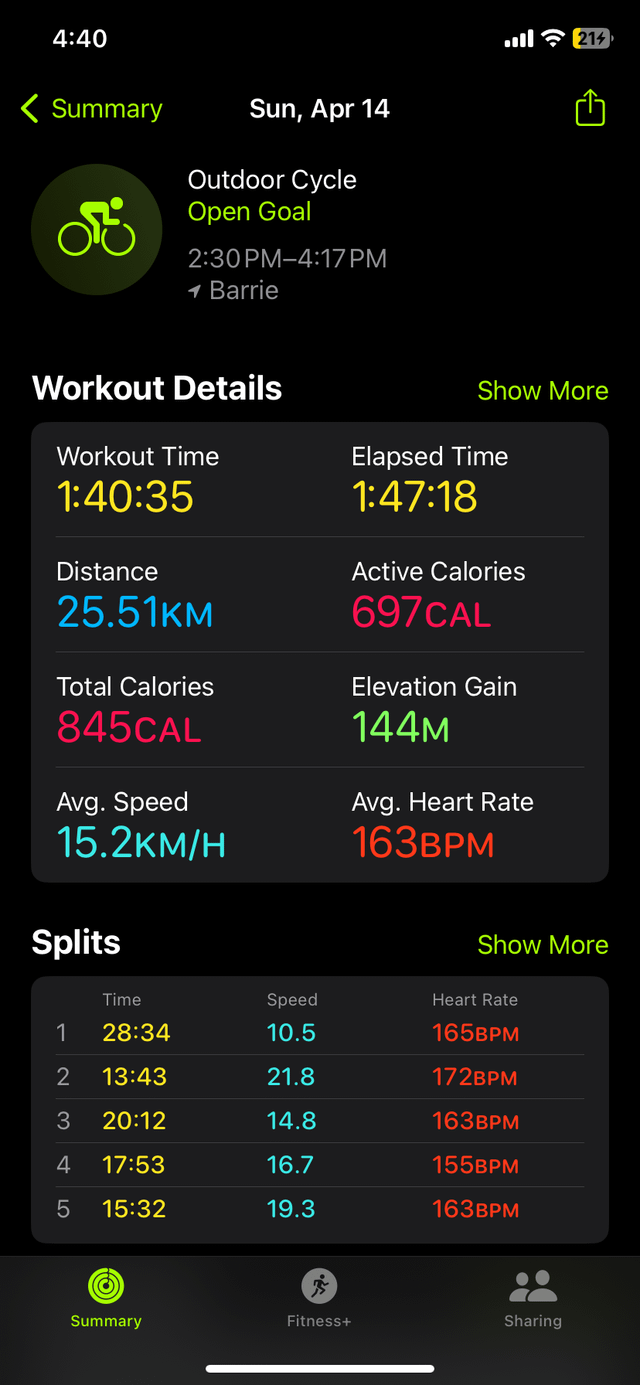Screen dimensions: 640x1385
Task: Show more Workout Details
Action: [542, 391]
